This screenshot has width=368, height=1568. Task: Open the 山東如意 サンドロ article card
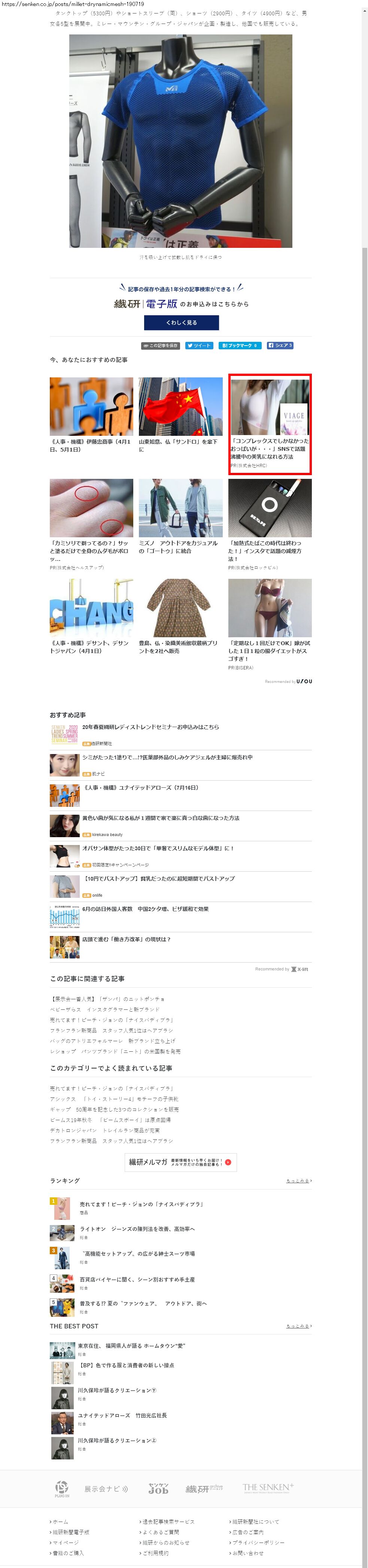(181, 414)
